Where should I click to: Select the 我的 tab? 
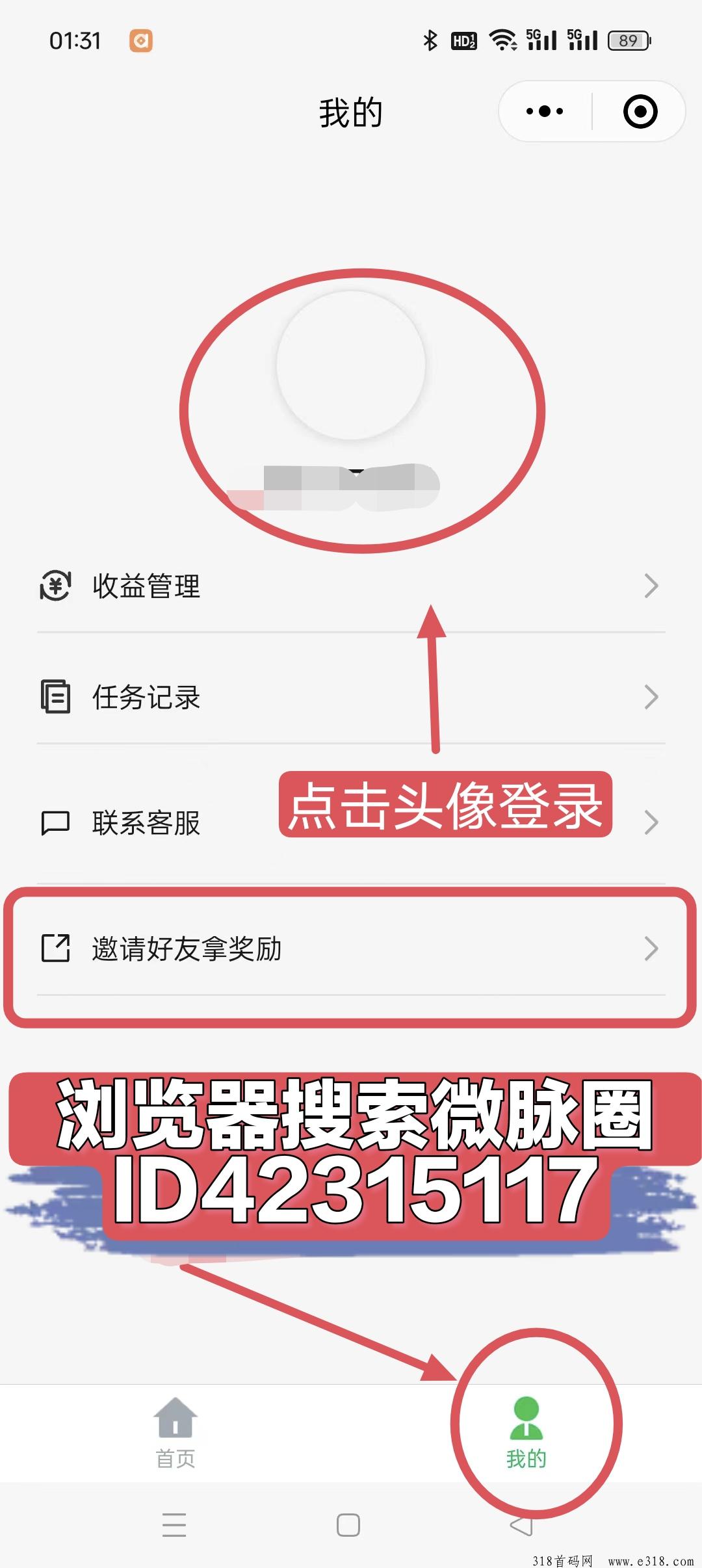coord(526,1433)
